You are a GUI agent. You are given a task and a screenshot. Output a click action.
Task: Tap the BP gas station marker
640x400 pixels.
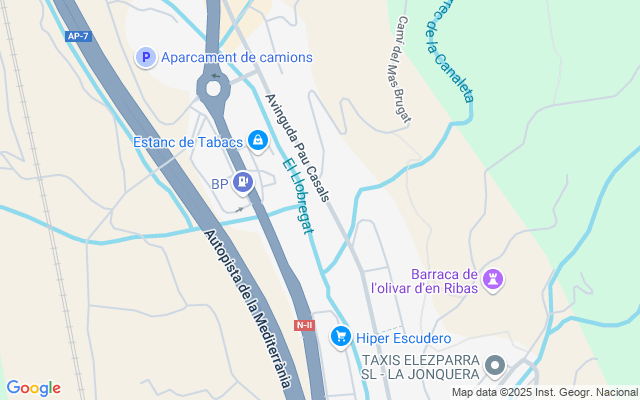point(242,183)
